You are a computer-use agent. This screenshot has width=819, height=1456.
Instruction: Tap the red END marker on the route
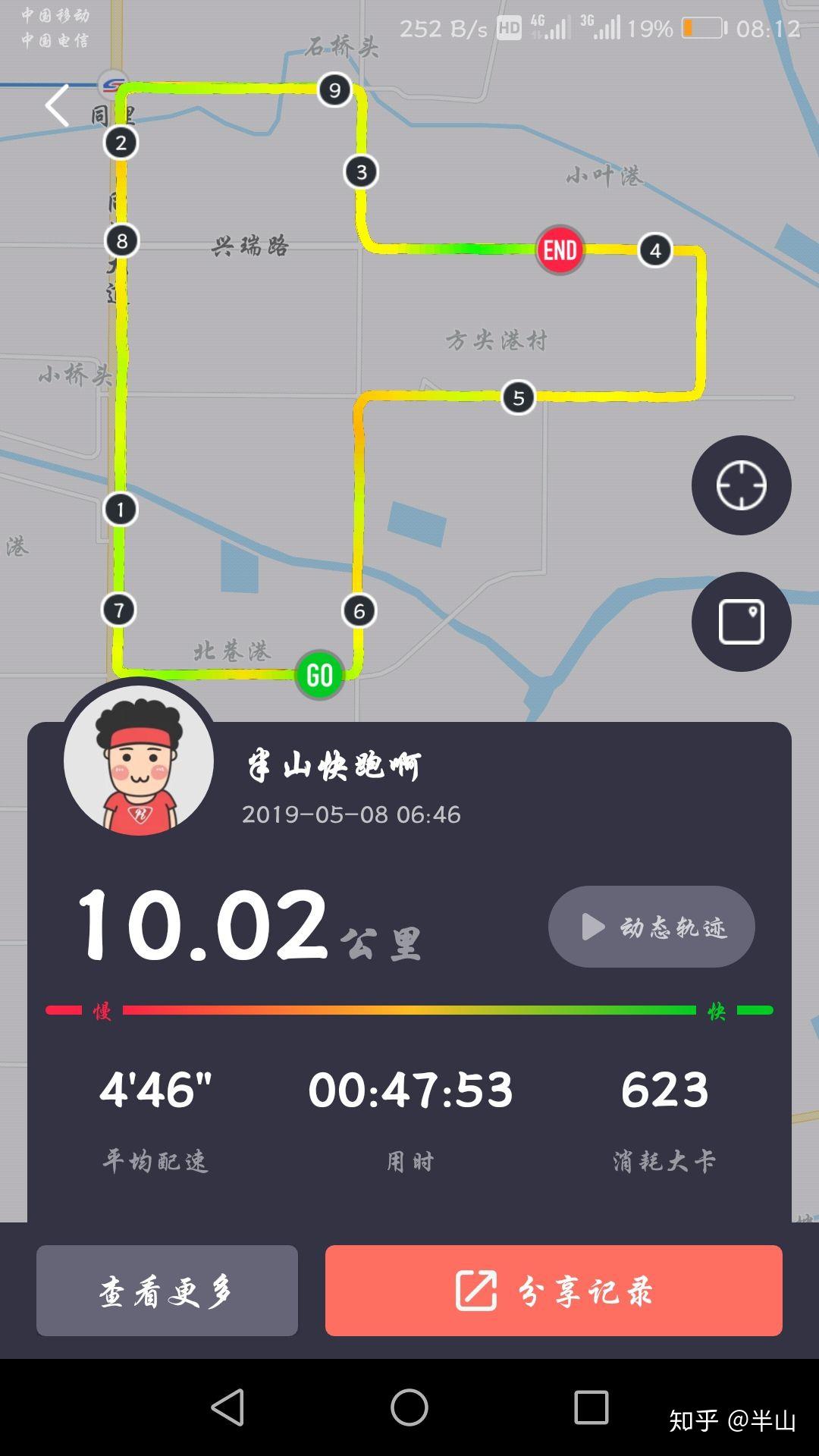tap(560, 250)
